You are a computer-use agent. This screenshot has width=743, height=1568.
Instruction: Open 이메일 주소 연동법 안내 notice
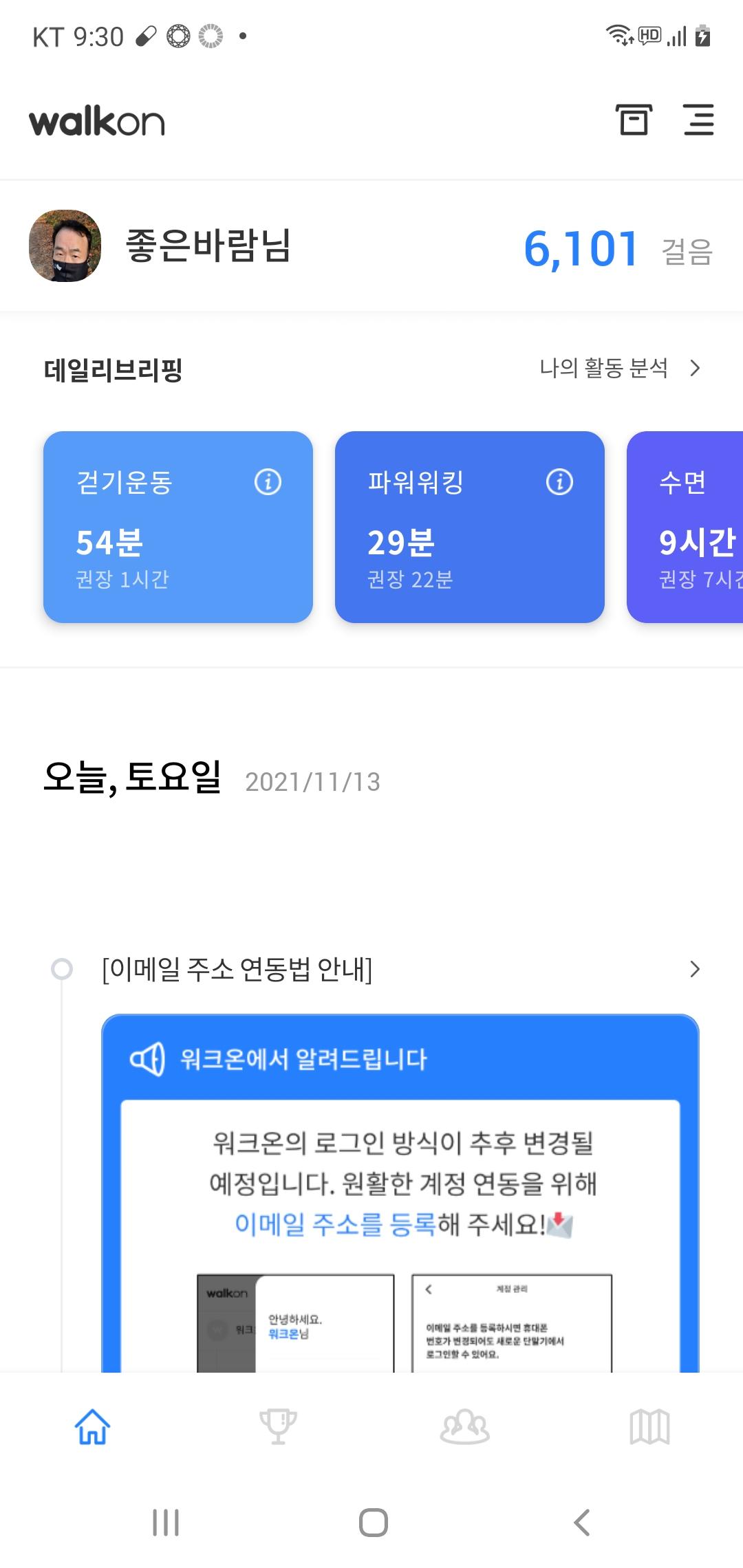pos(399,970)
